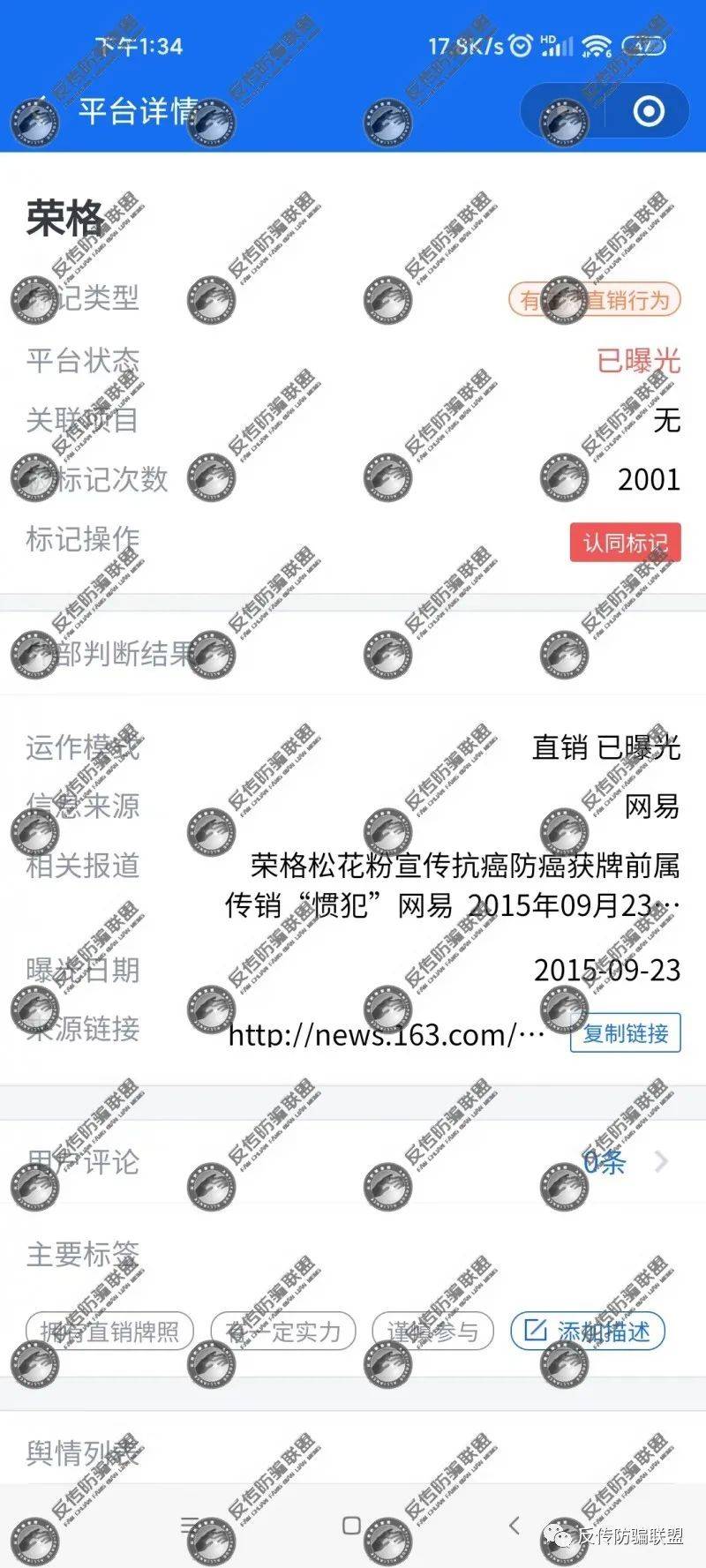Close the mini program with the circle icon
706x1568 pixels.
coord(649,112)
